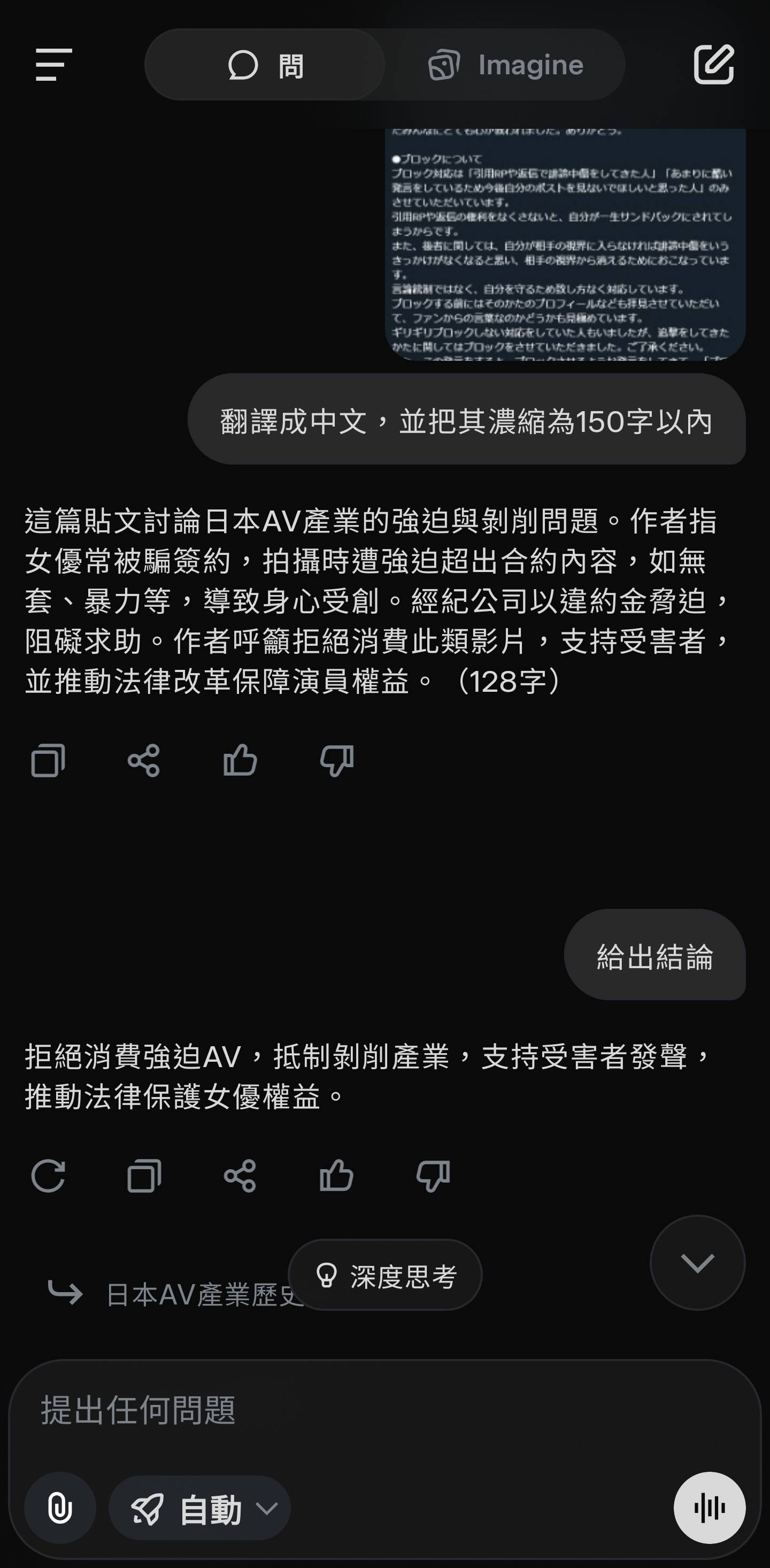Switch to the 問 chat tab
The image size is (770, 1568).
tap(265, 65)
